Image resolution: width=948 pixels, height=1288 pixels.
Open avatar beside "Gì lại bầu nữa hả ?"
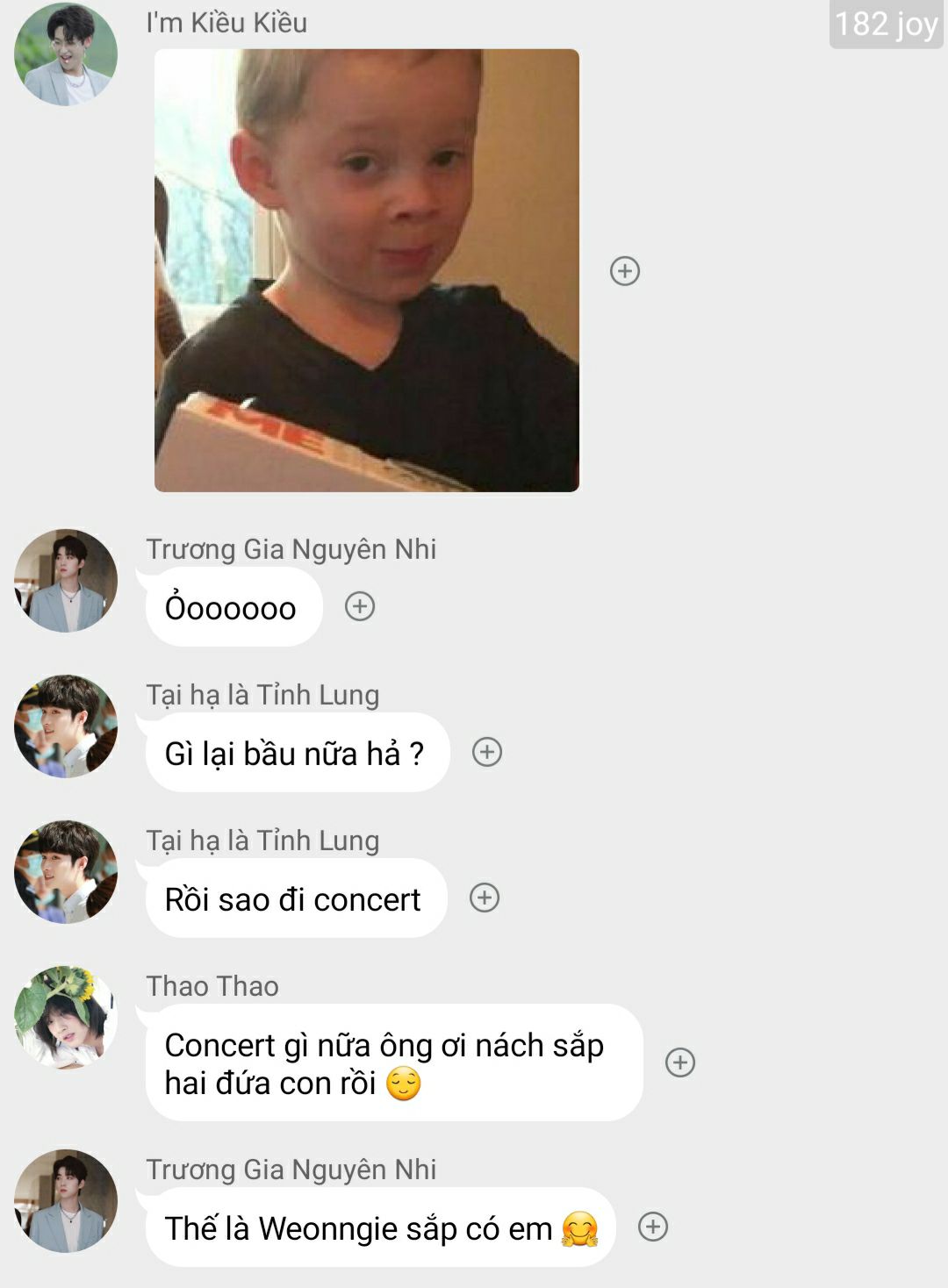(66, 726)
